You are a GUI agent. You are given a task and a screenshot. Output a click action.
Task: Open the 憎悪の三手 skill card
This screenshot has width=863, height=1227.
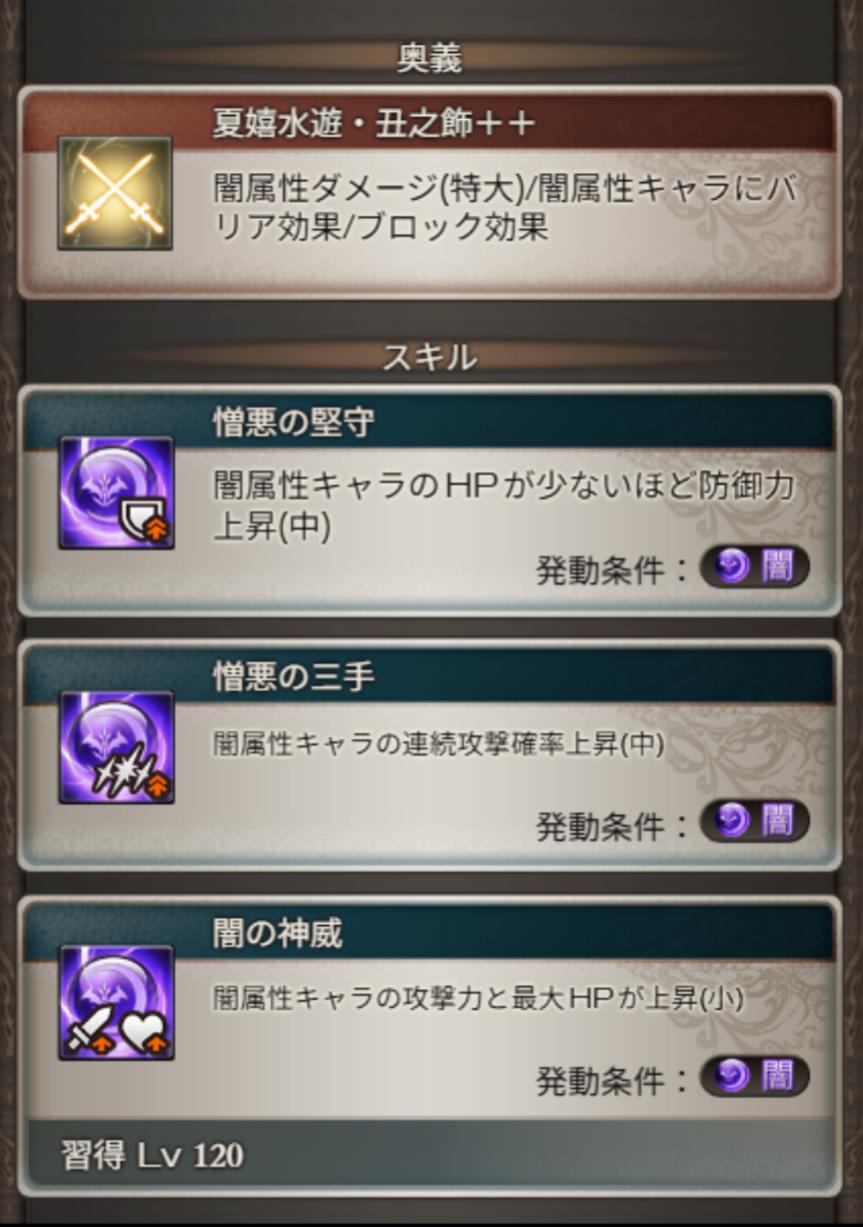430,756
